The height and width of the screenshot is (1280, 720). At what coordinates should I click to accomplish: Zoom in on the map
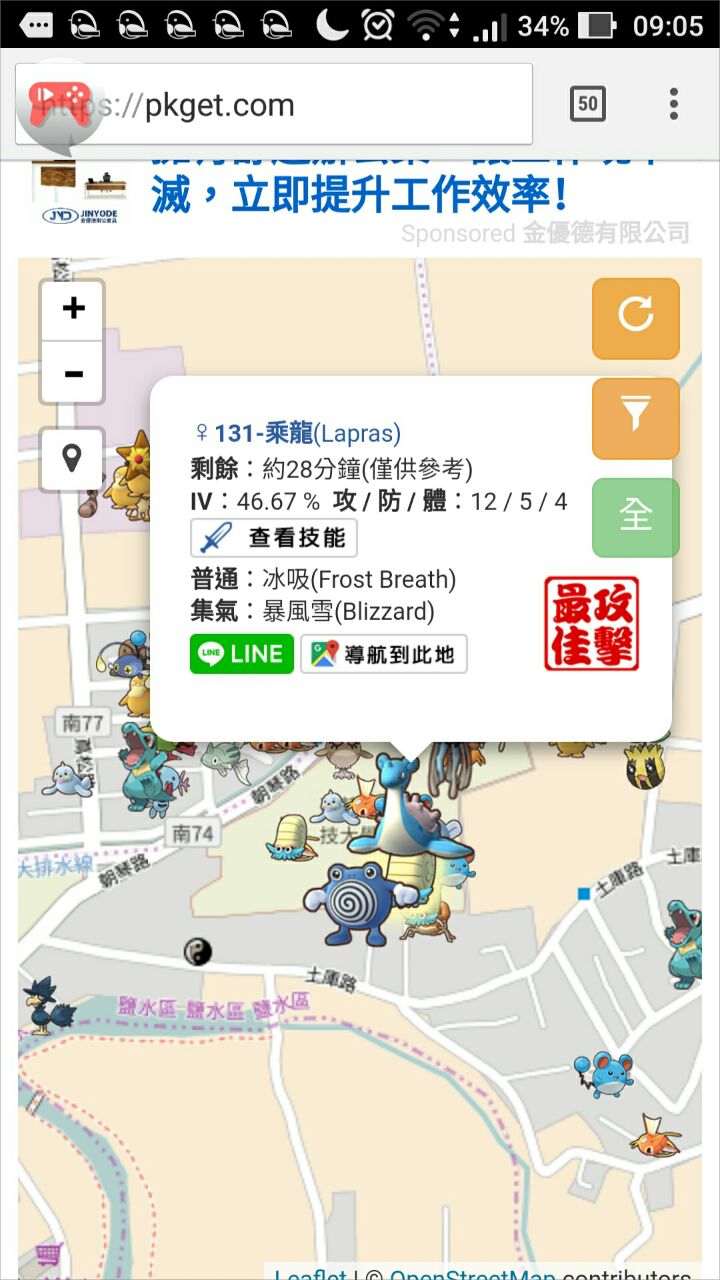point(73,309)
